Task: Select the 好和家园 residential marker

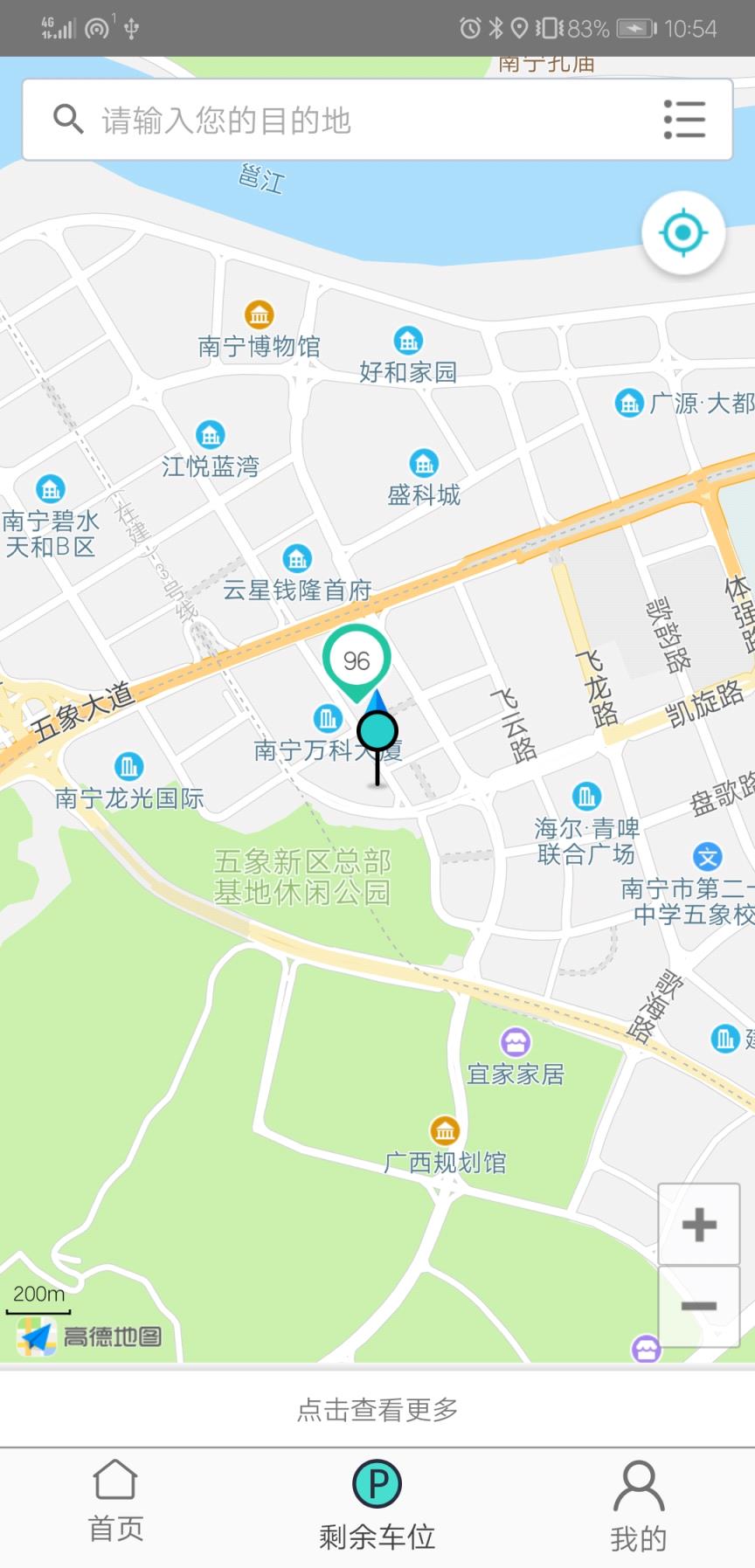Action: [x=407, y=340]
